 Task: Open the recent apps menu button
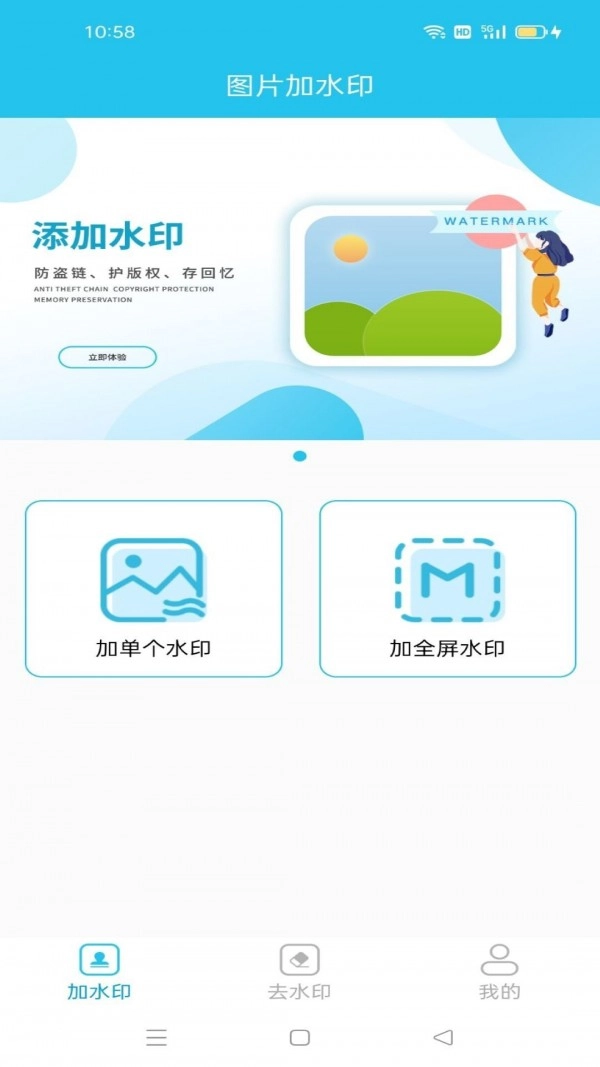[x=156, y=1037]
